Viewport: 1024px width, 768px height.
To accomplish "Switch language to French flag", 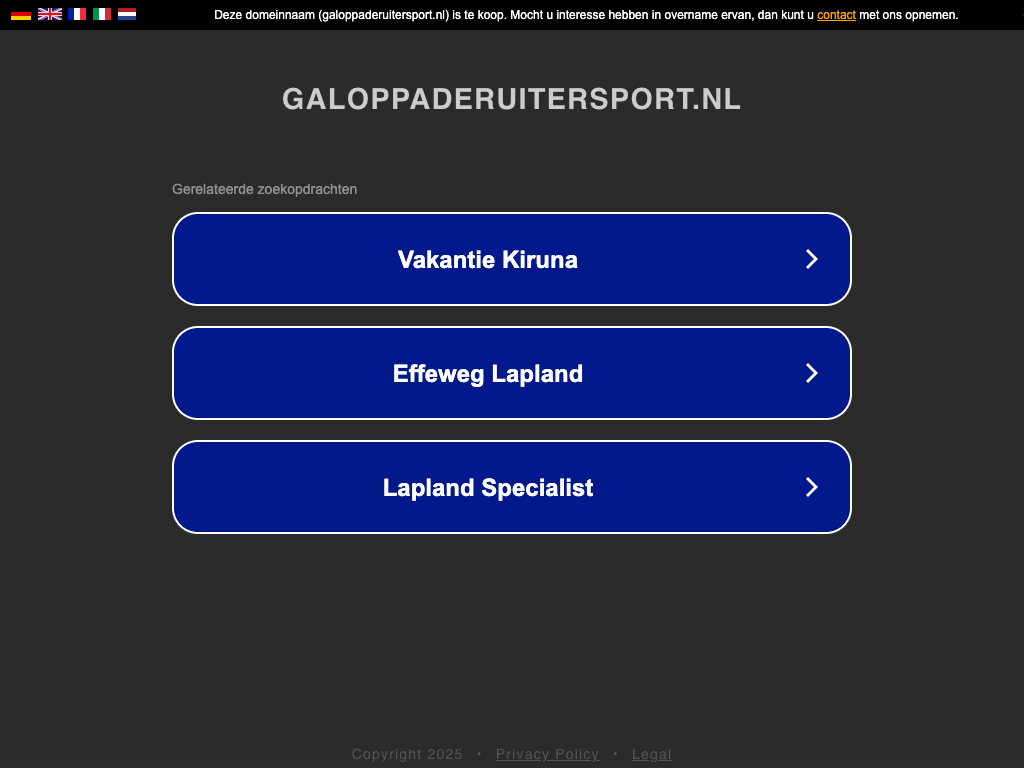I will [x=77, y=14].
